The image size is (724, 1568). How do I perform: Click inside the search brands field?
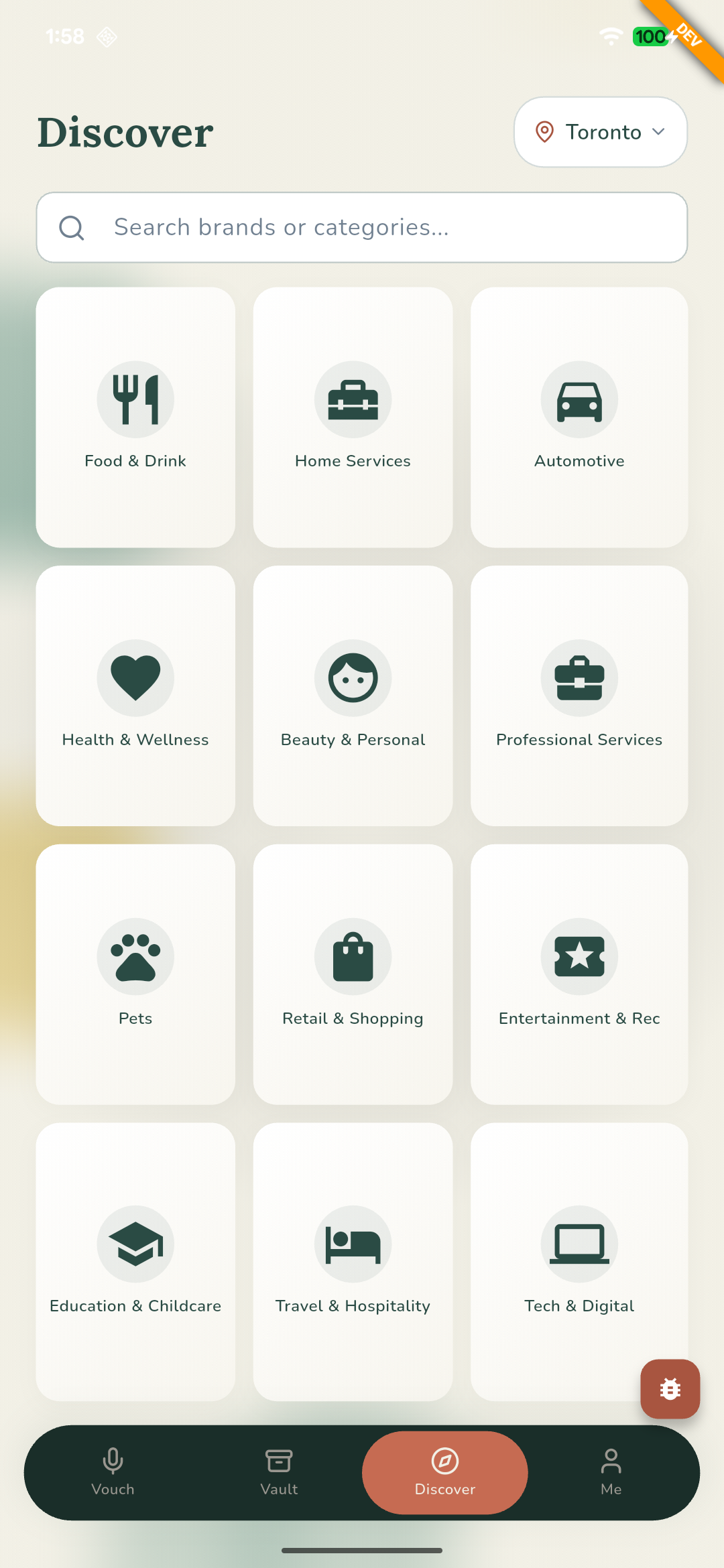coord(362,227)
